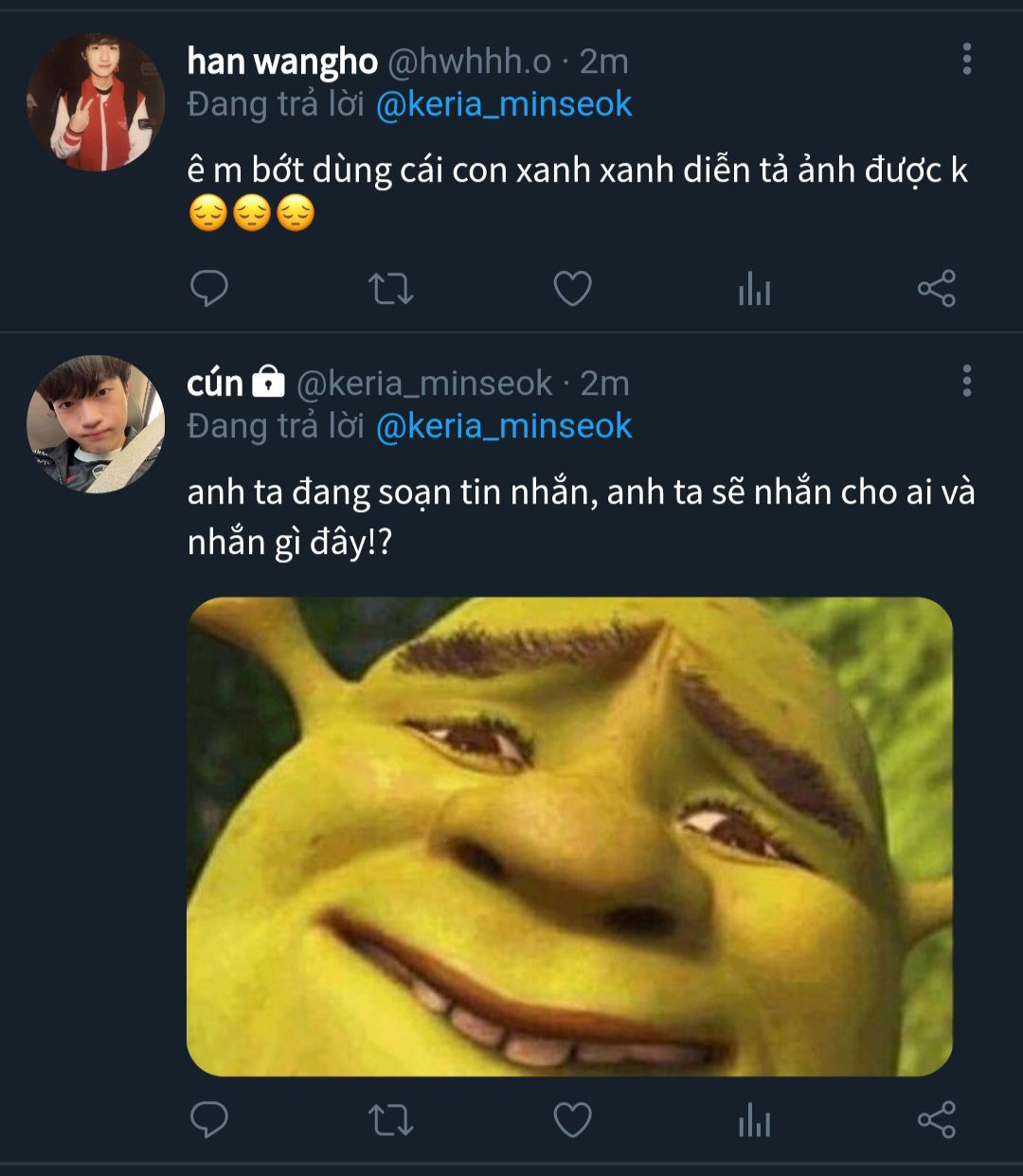Retweet han wangho's tweet
1023x1176 pixels.
click(390, 289)
